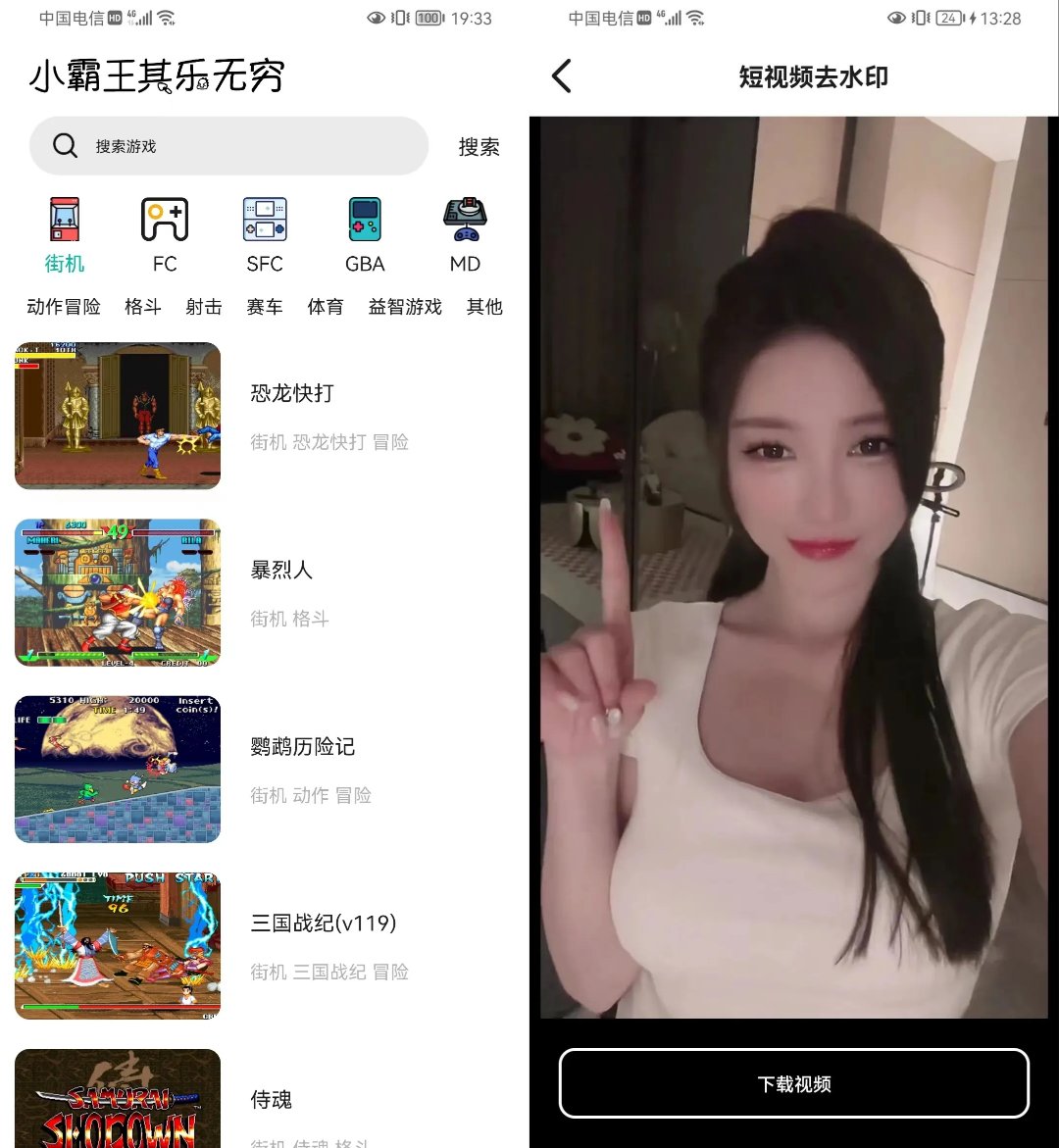Filter by 射击 genre
This screenshot has width=1059, height=1148.
point(204,307)
